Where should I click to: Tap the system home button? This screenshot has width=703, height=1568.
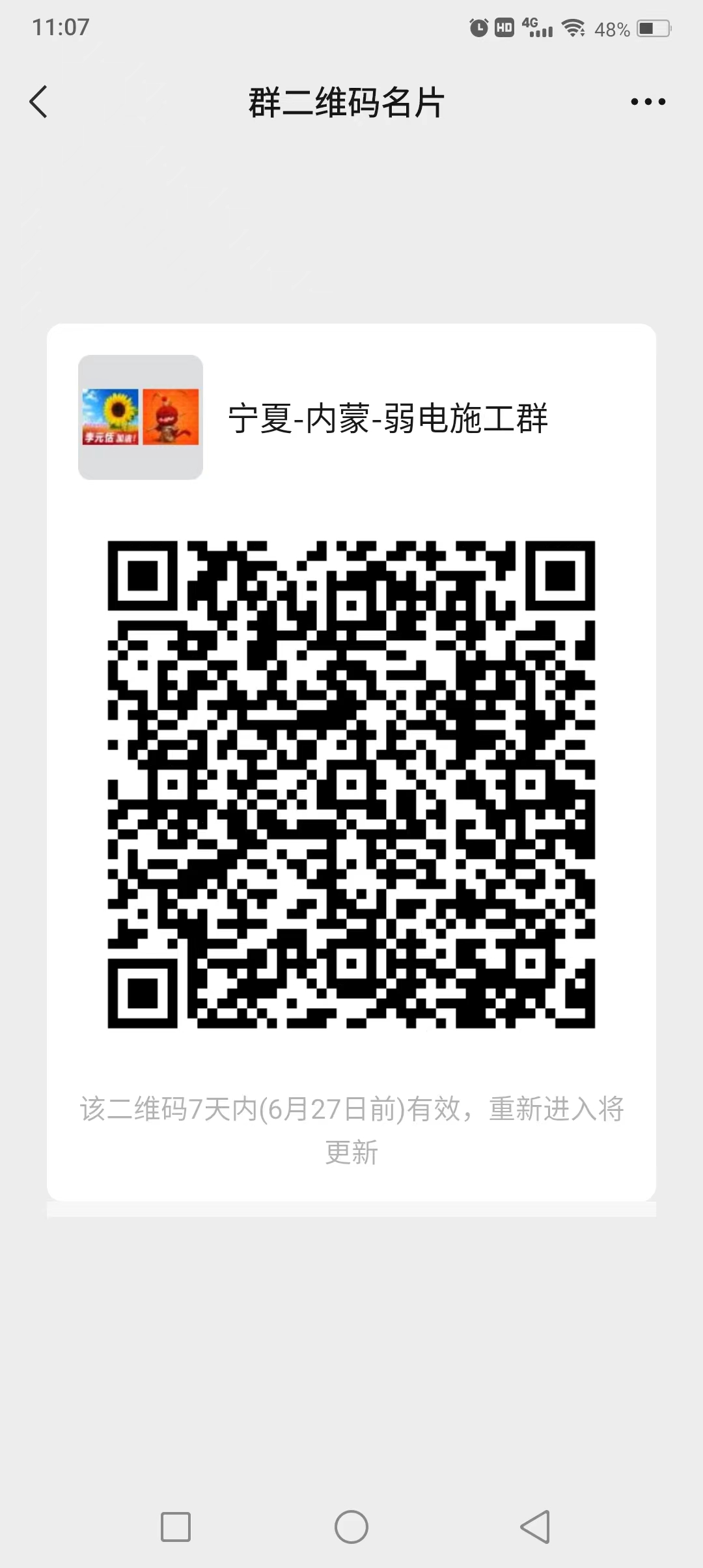click(x=351, y=1526)
